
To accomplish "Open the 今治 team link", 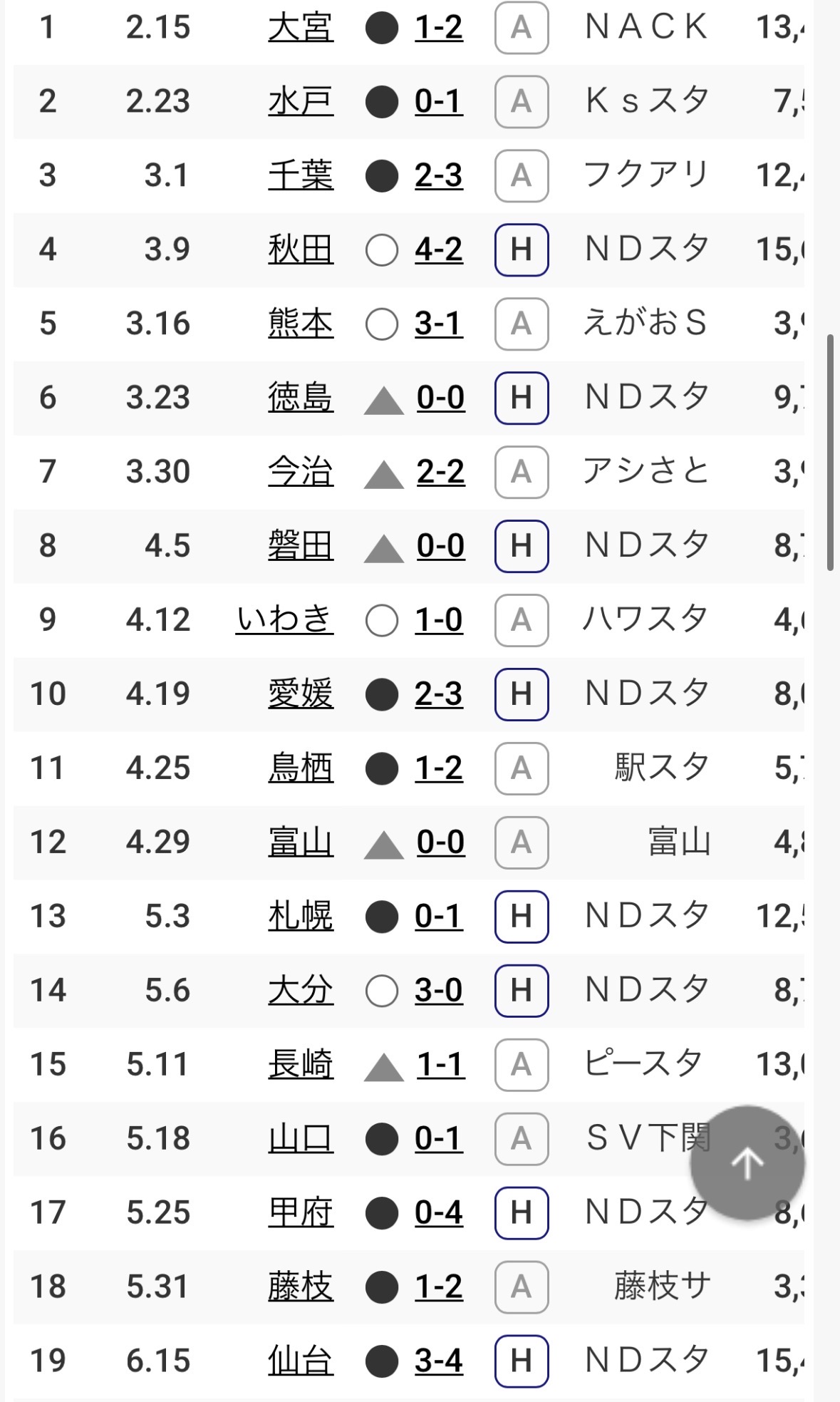I will pyautogui.click(x=301, y=472).
